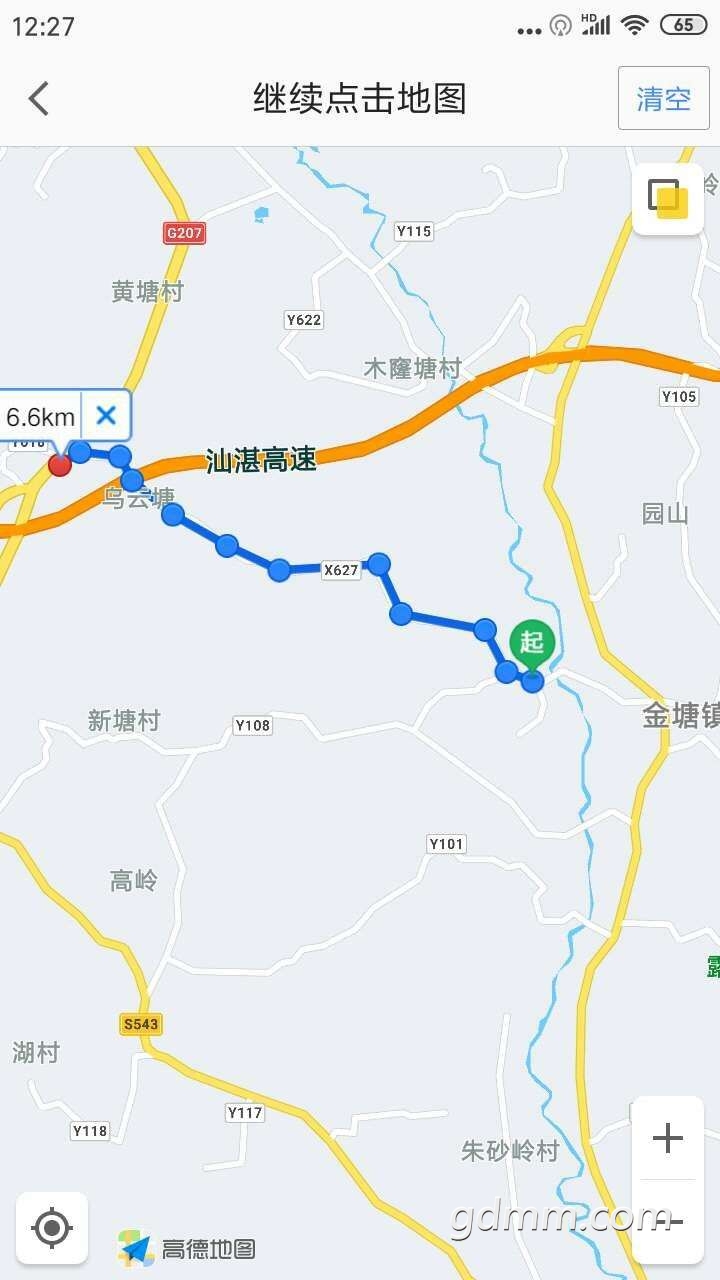Select the red endpoint marker
This screenshot has width=720, height=1280.
coord(60,464)
